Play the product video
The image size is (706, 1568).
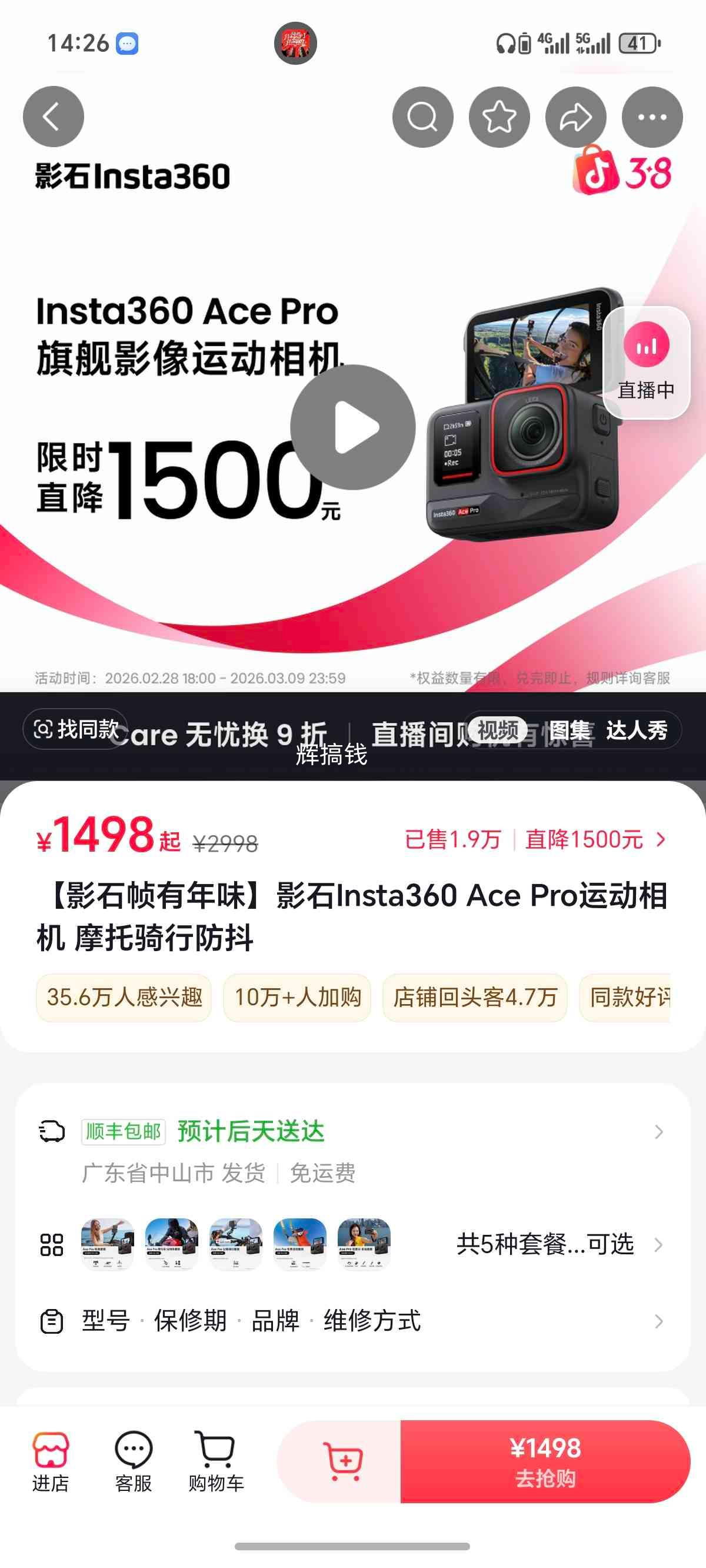352,427
